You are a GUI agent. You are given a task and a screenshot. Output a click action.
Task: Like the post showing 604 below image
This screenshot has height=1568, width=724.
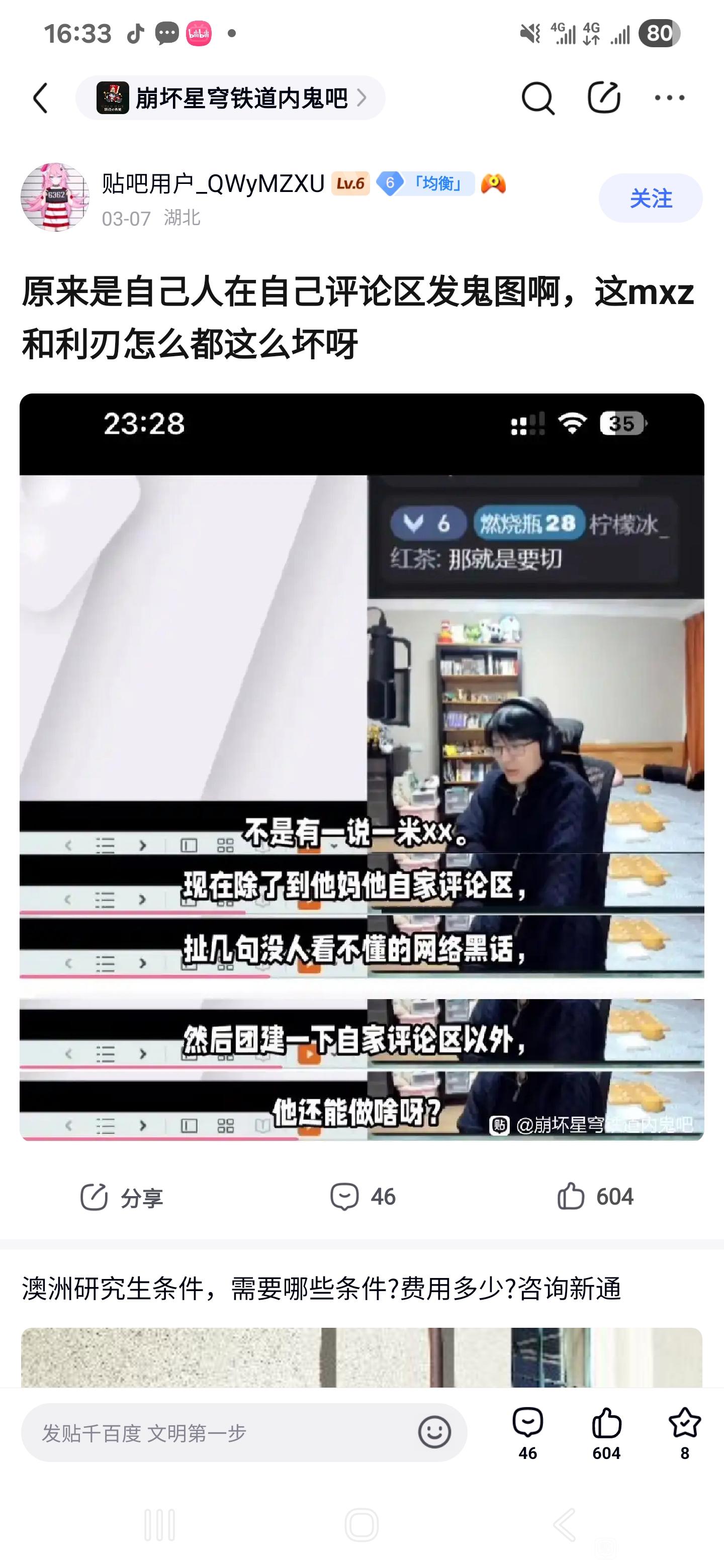595,1197
